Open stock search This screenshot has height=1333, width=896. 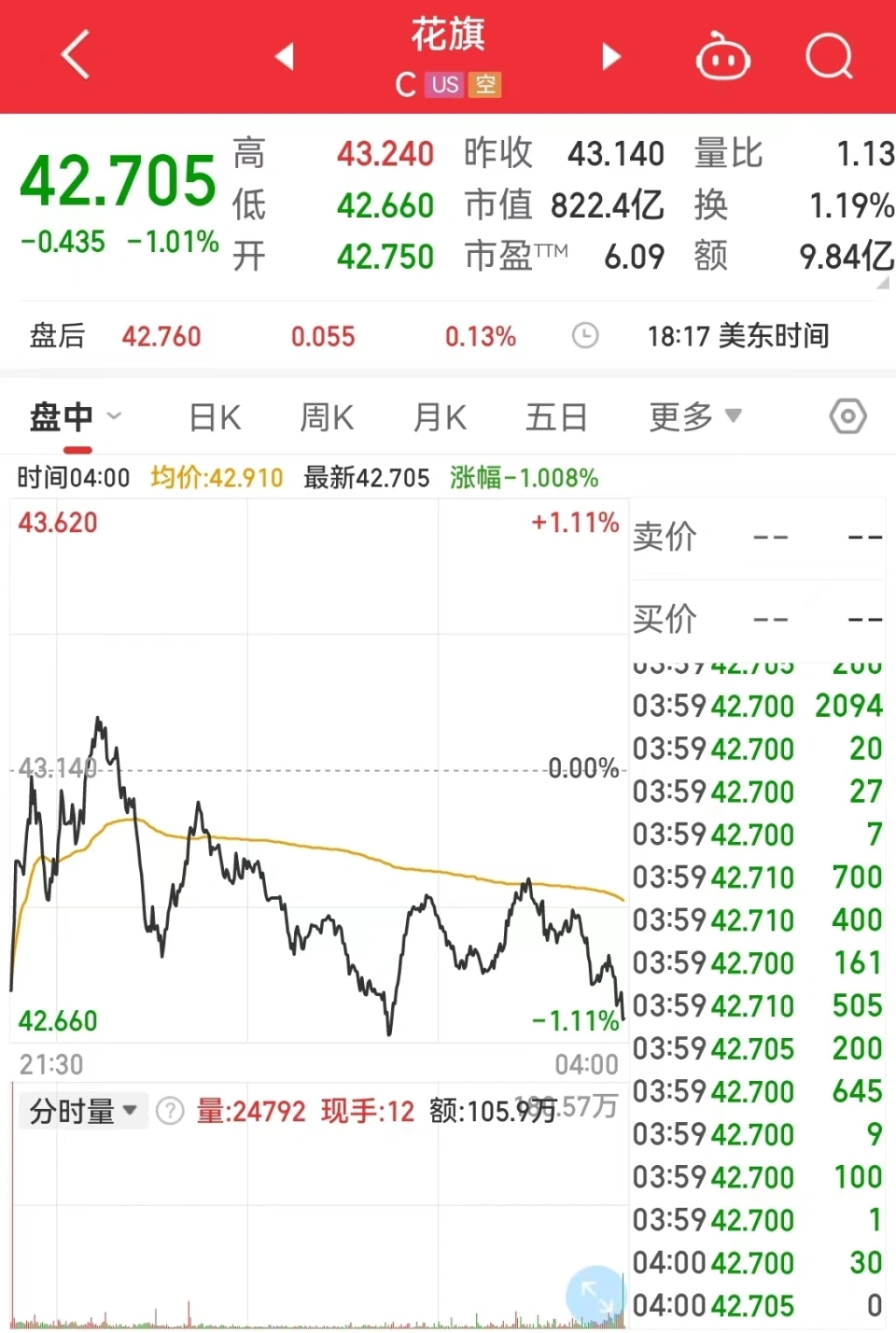coord(829,58)
